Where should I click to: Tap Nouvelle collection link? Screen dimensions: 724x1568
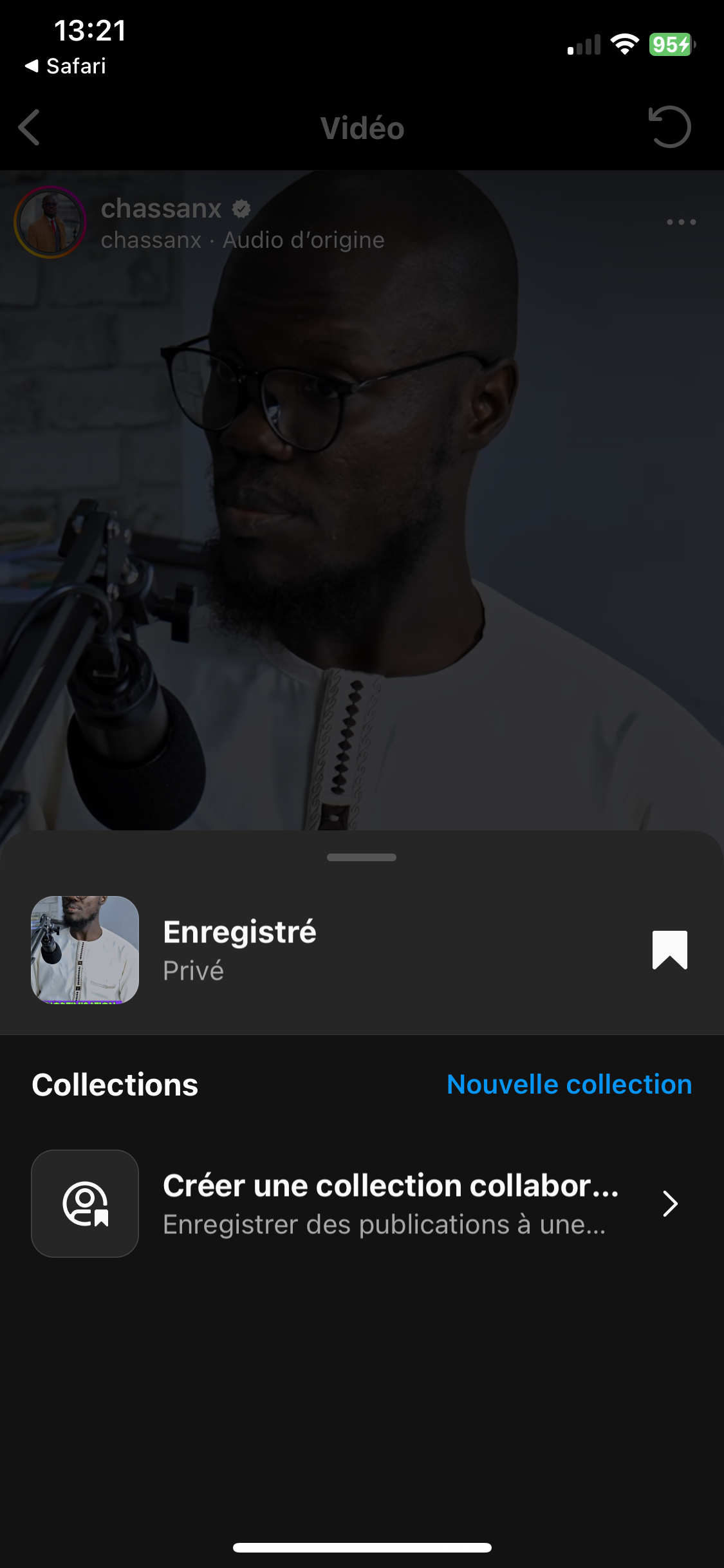(x=569, y=1085)
